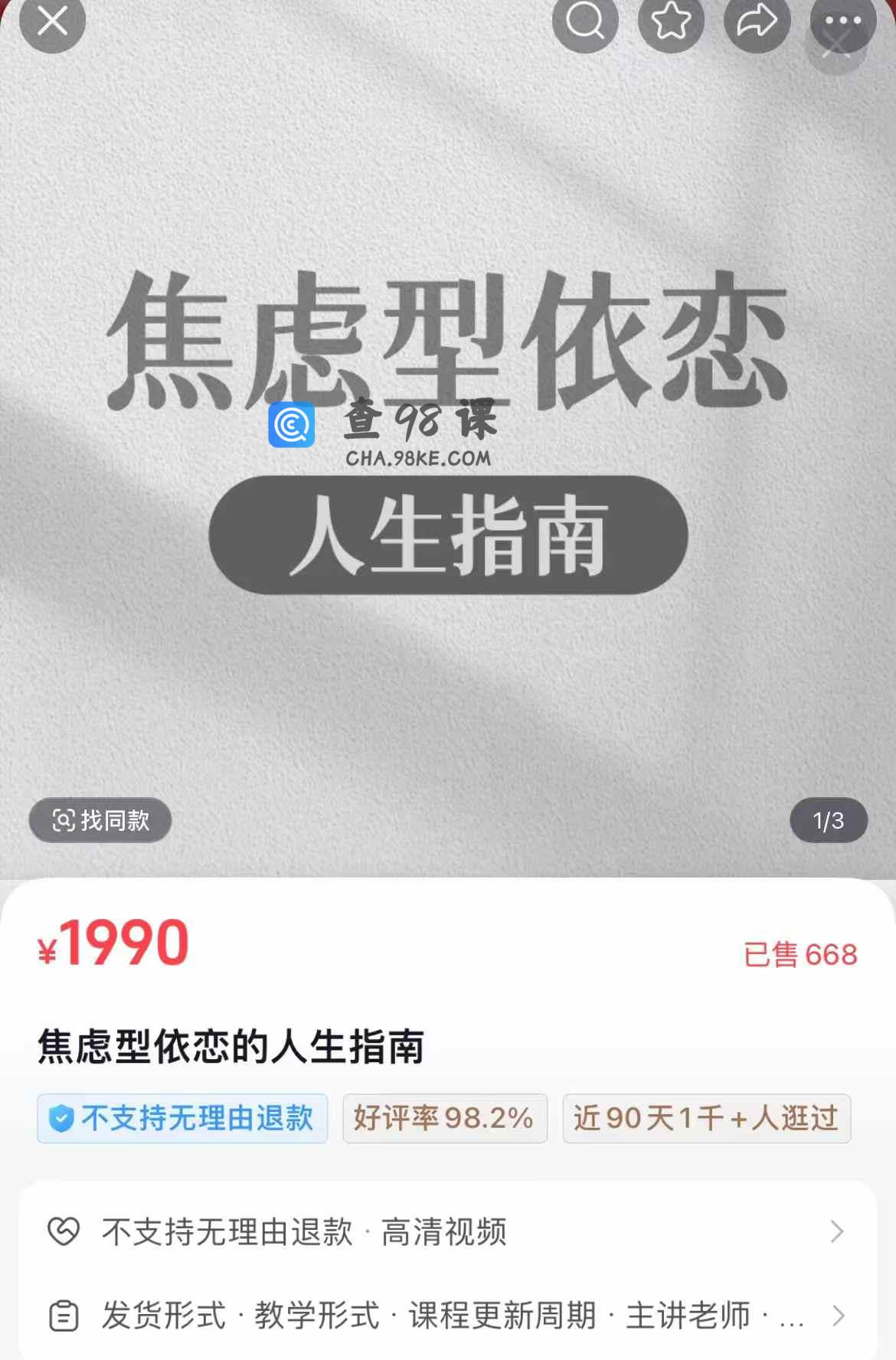Open the three-dot overflow menu

842,21
